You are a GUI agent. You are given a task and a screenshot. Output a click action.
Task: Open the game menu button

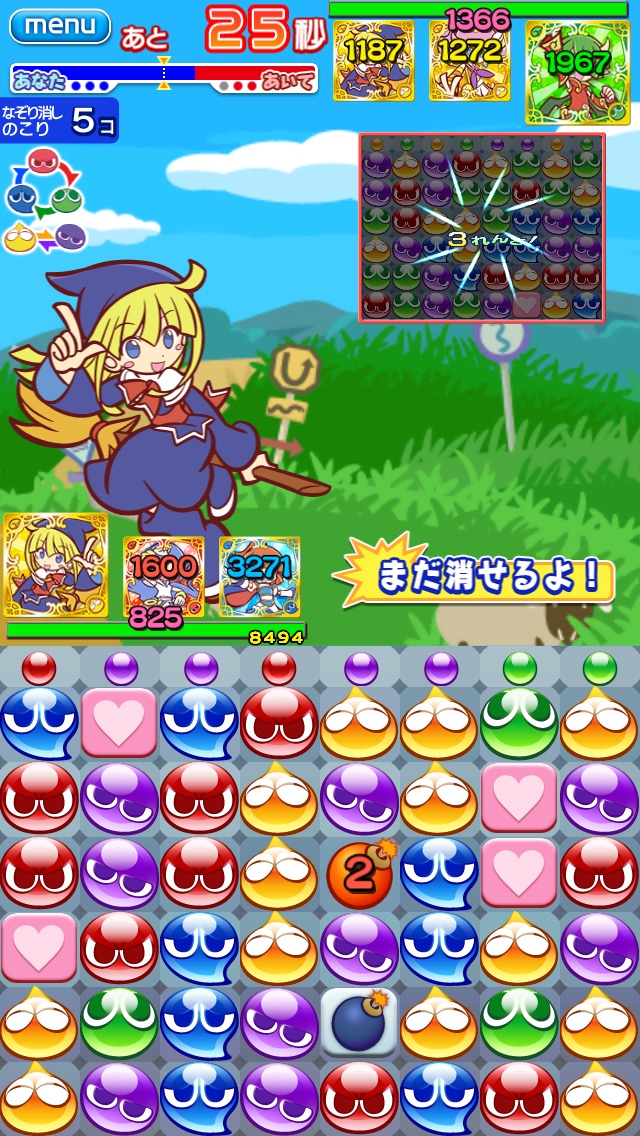click(x=60, y=26)
